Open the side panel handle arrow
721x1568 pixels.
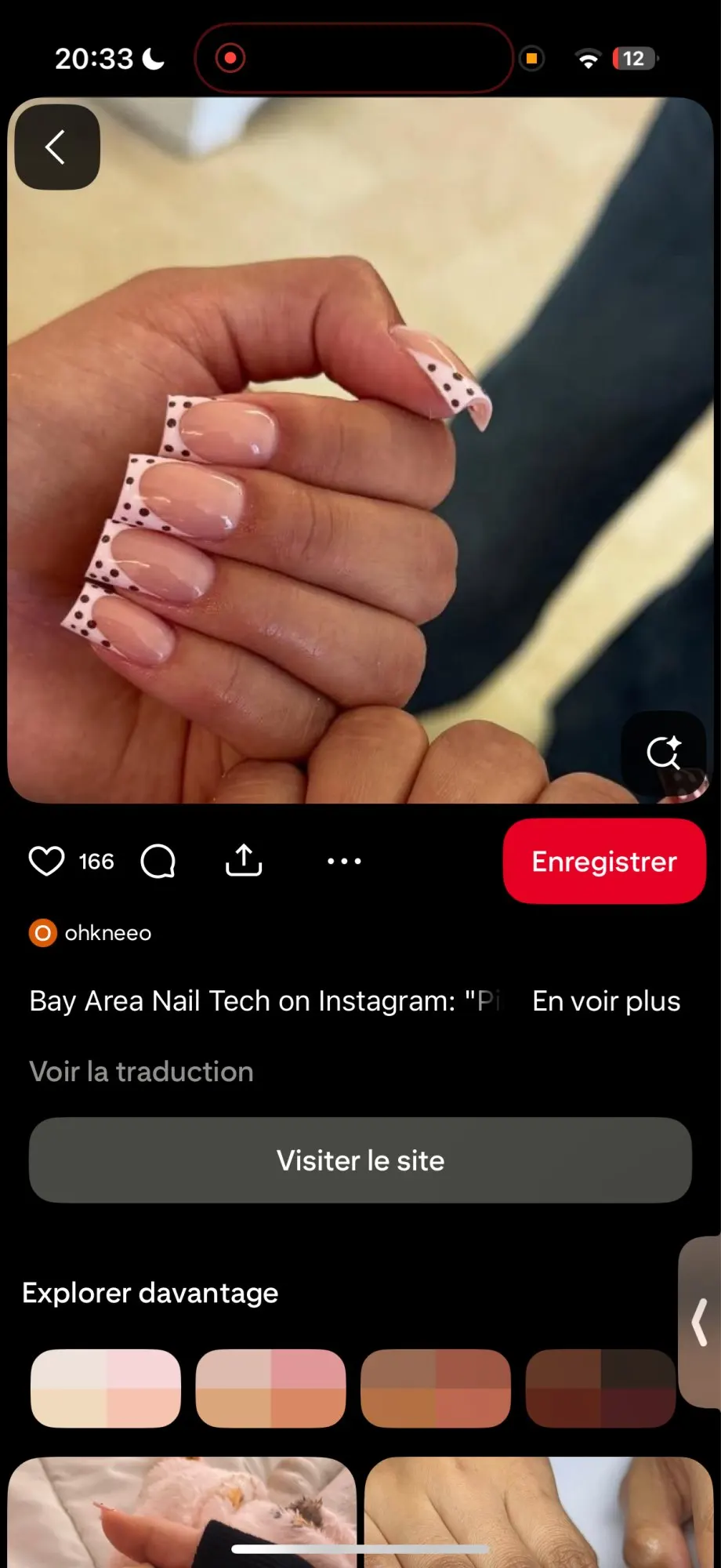coord(700,1322)
